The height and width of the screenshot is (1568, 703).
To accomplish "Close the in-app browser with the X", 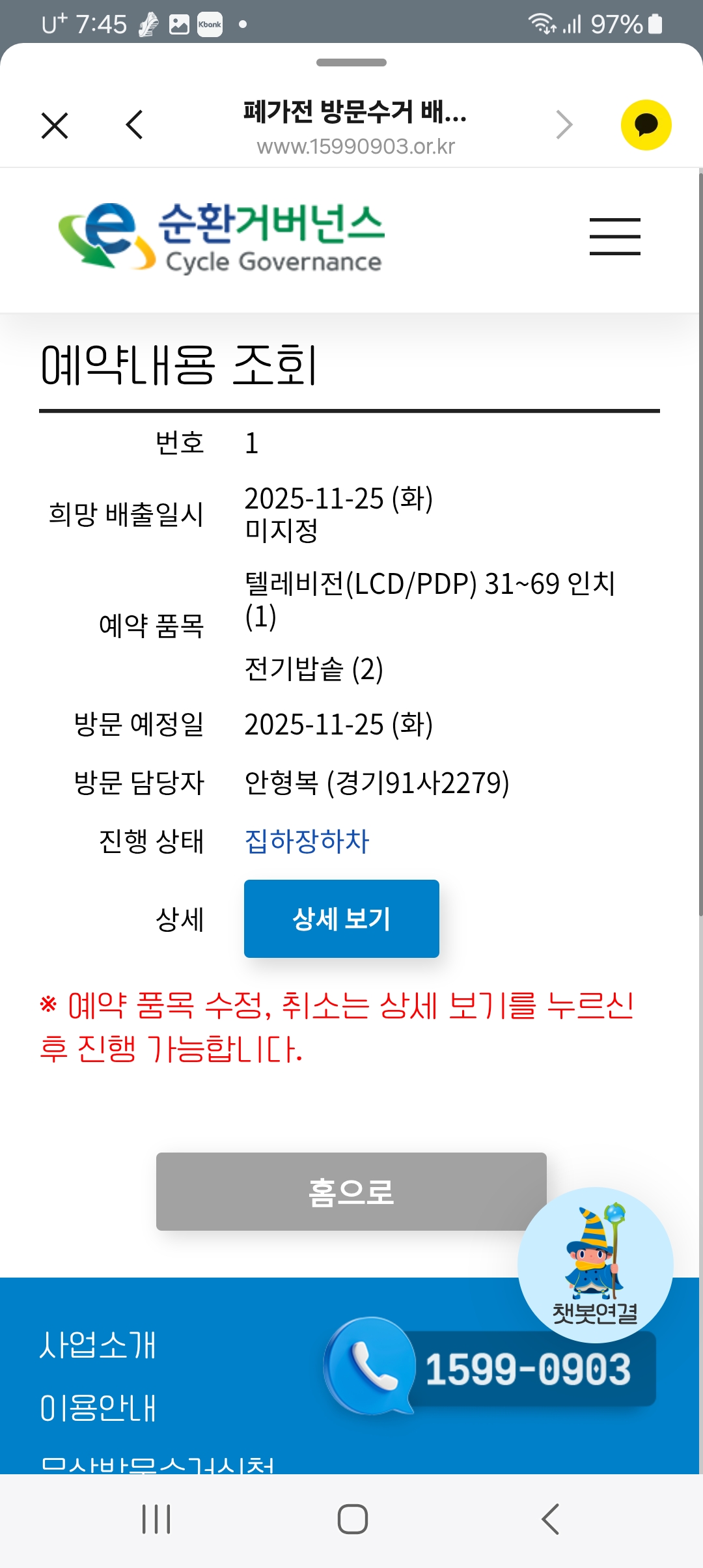I will point(55,125).
